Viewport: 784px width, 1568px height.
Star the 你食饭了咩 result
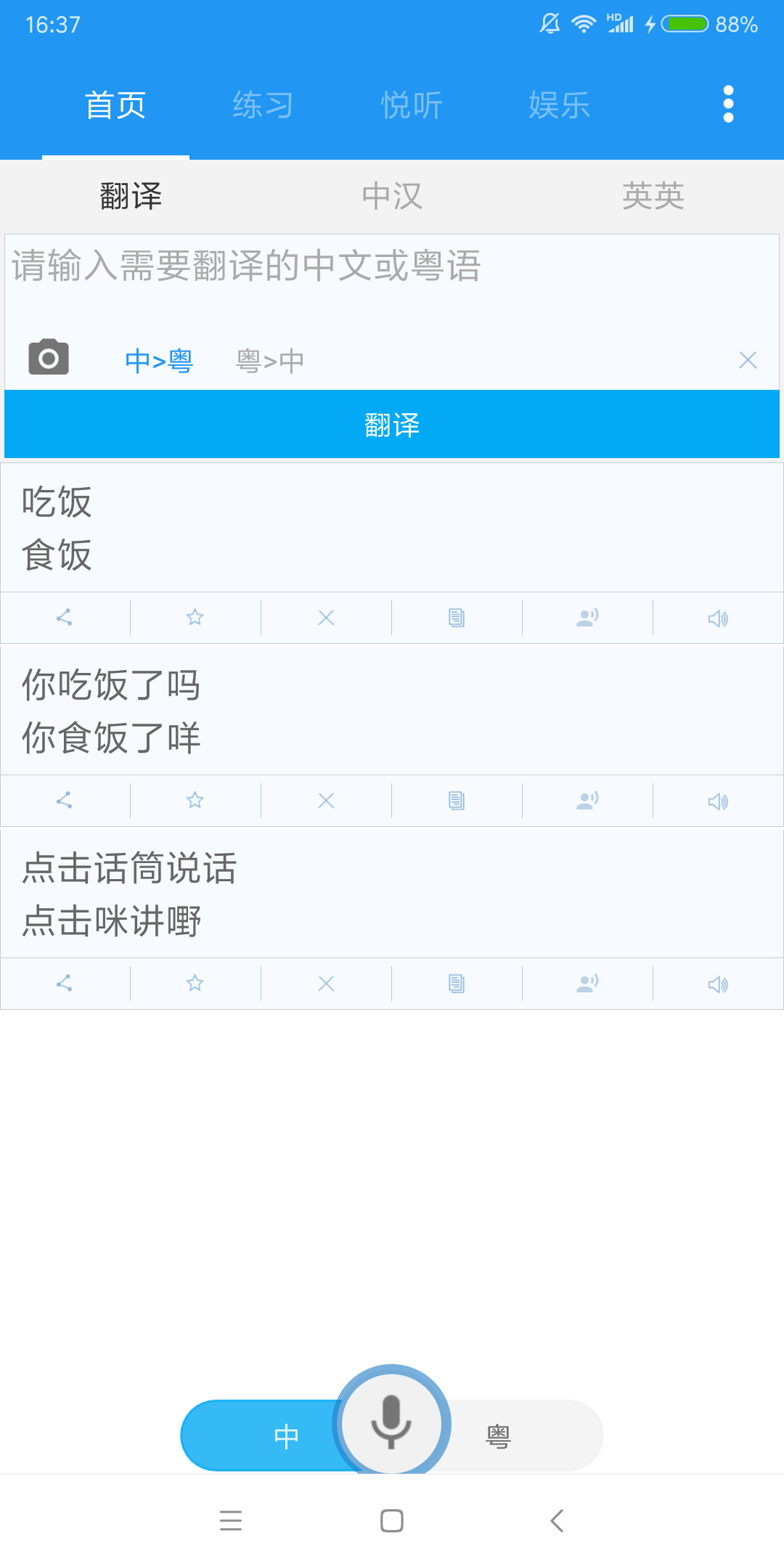click(195, 801)
